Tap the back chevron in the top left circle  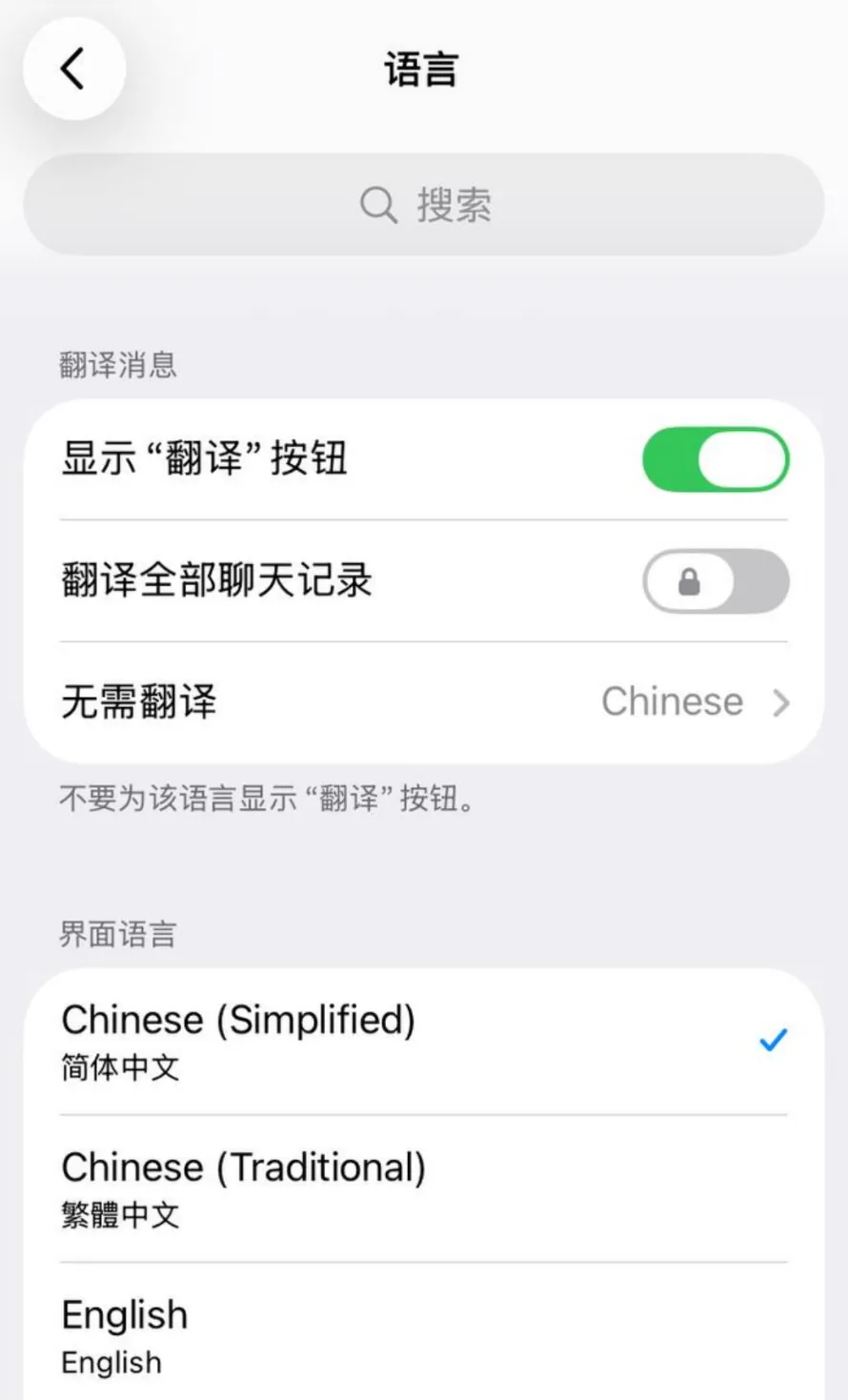(x=74, y=69)
